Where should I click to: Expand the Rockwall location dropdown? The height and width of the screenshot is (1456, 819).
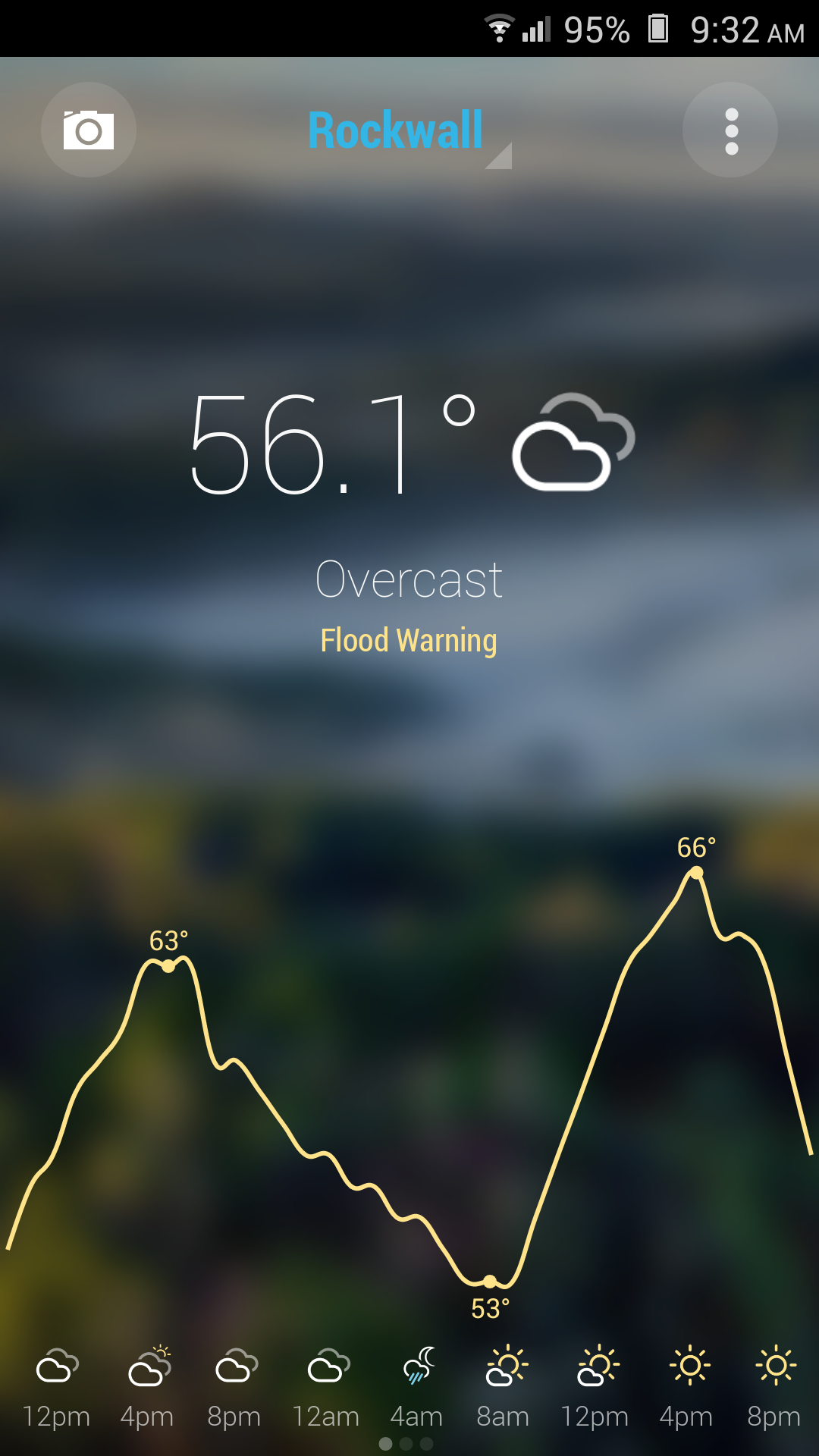pyautogui.click(x=394, y=130)
